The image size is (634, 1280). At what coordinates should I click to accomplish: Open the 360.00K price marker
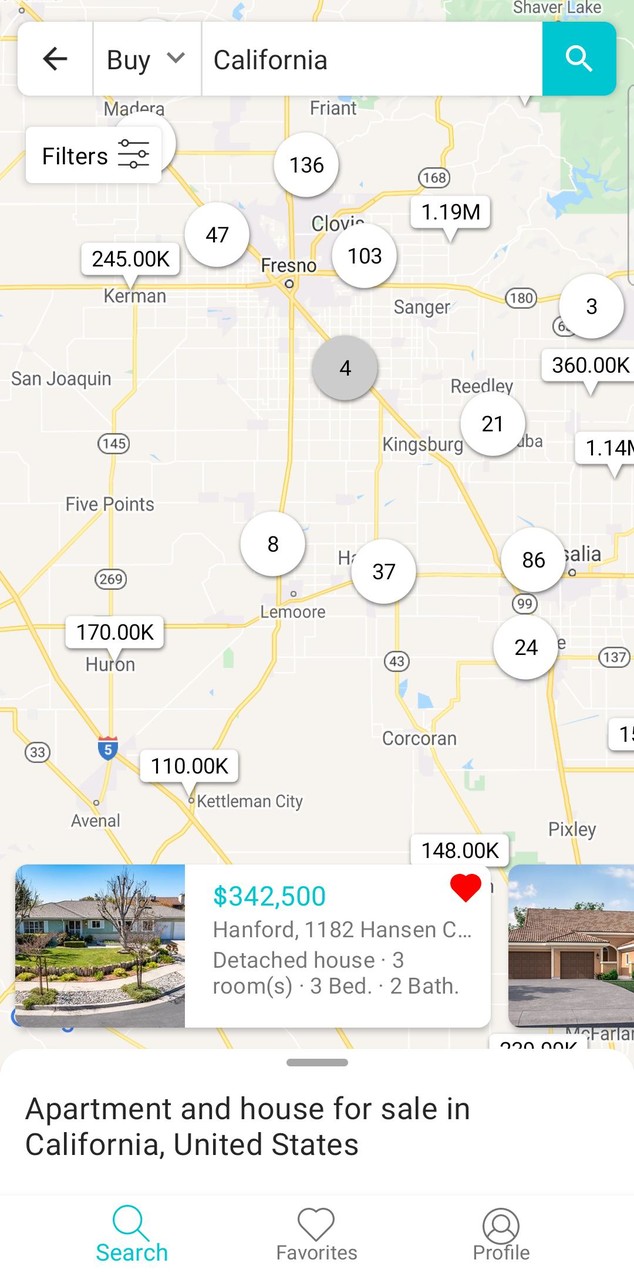pyautogui.click(x=590, y=365)
